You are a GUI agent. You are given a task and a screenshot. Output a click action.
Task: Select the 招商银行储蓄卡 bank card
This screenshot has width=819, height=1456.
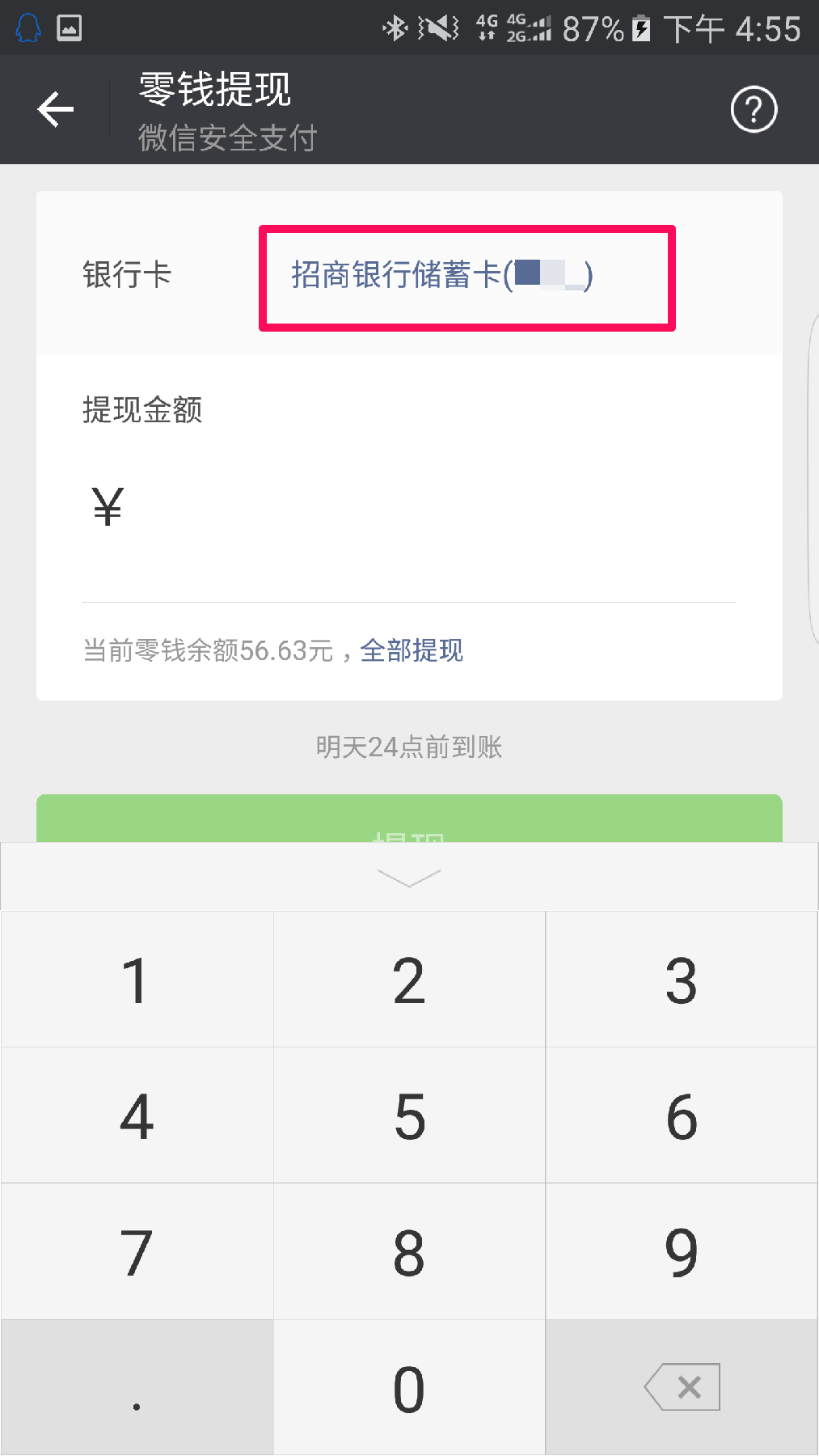(x=441, y=276)
